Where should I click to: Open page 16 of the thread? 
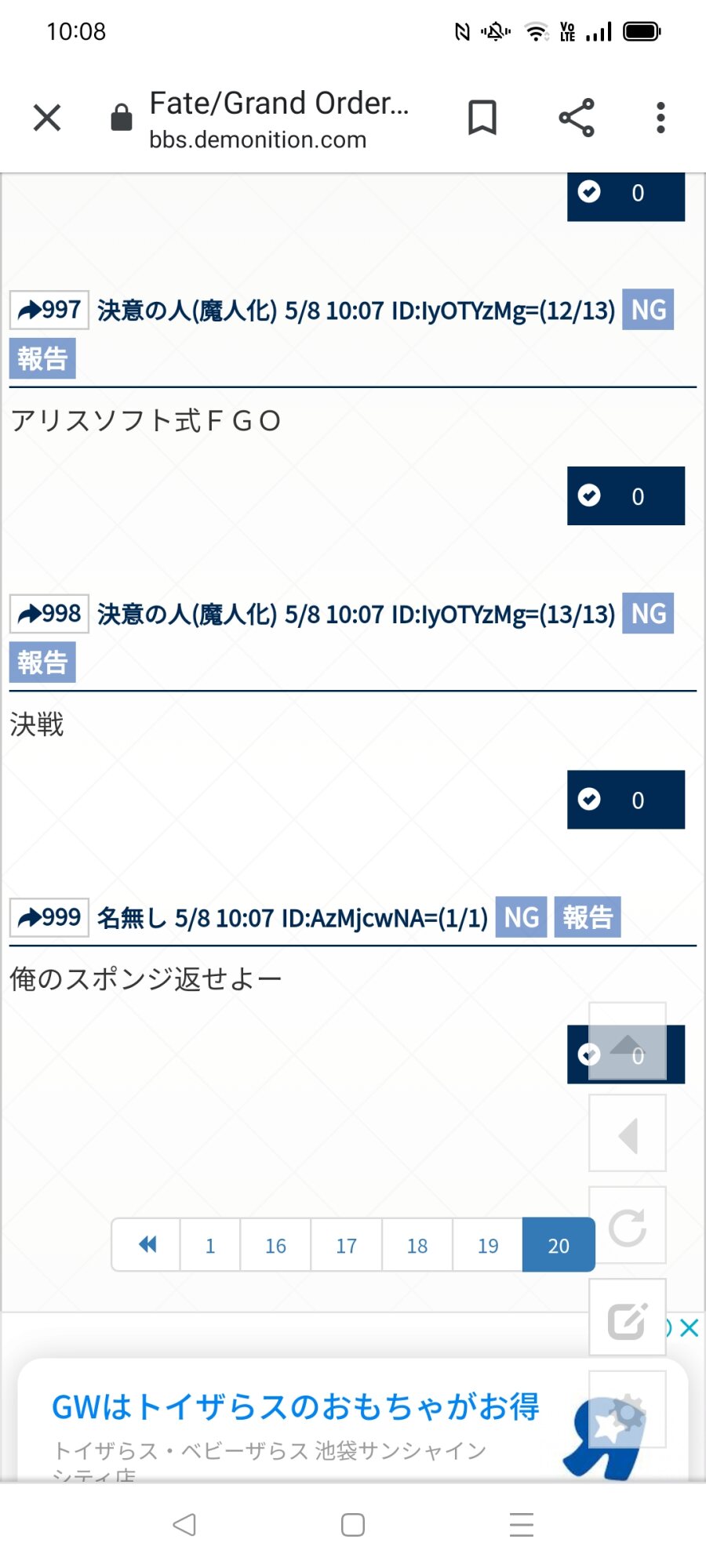pyautogui.click(x=275, y=1245)
